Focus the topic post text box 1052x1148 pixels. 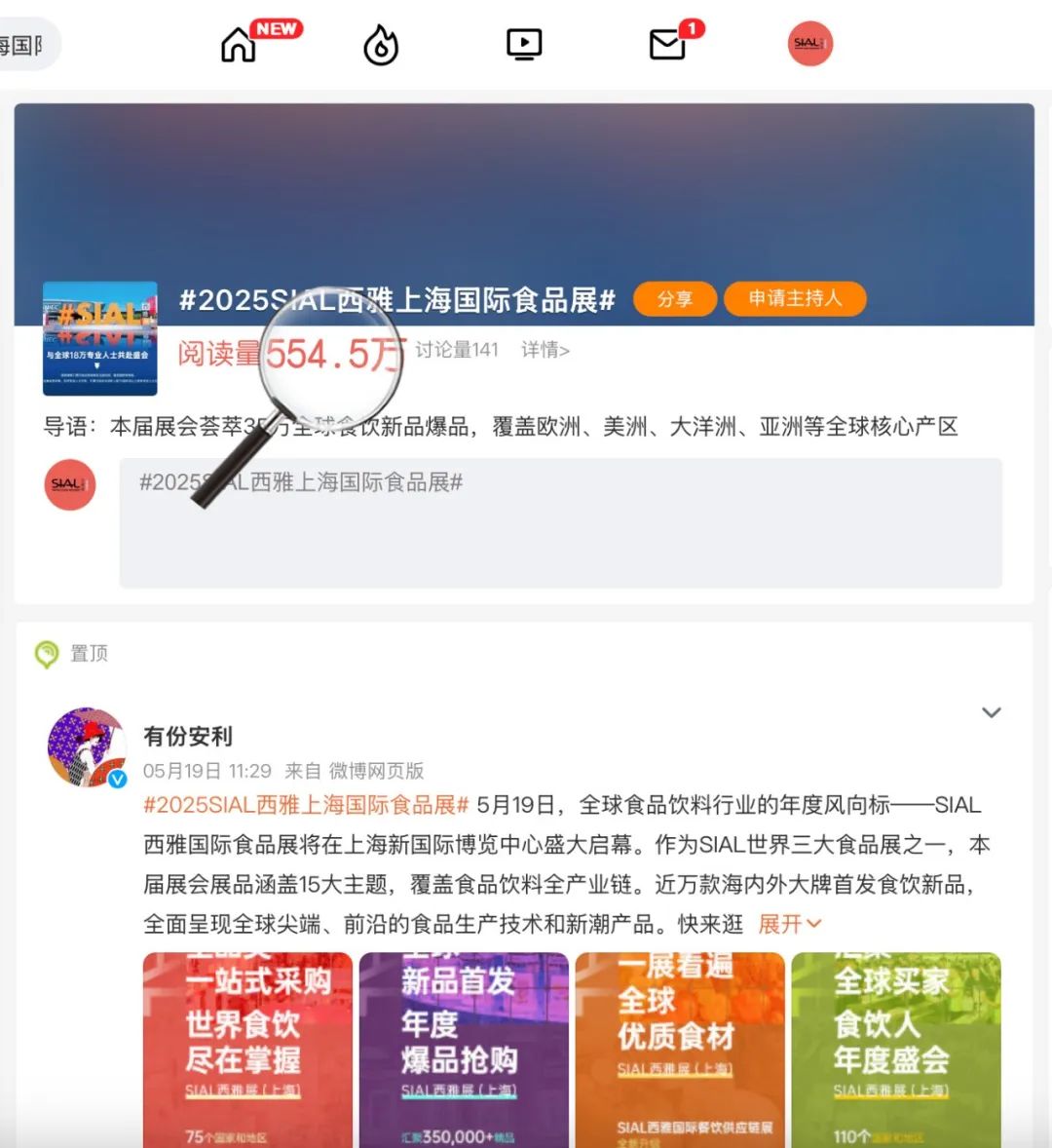click(560, 523)
